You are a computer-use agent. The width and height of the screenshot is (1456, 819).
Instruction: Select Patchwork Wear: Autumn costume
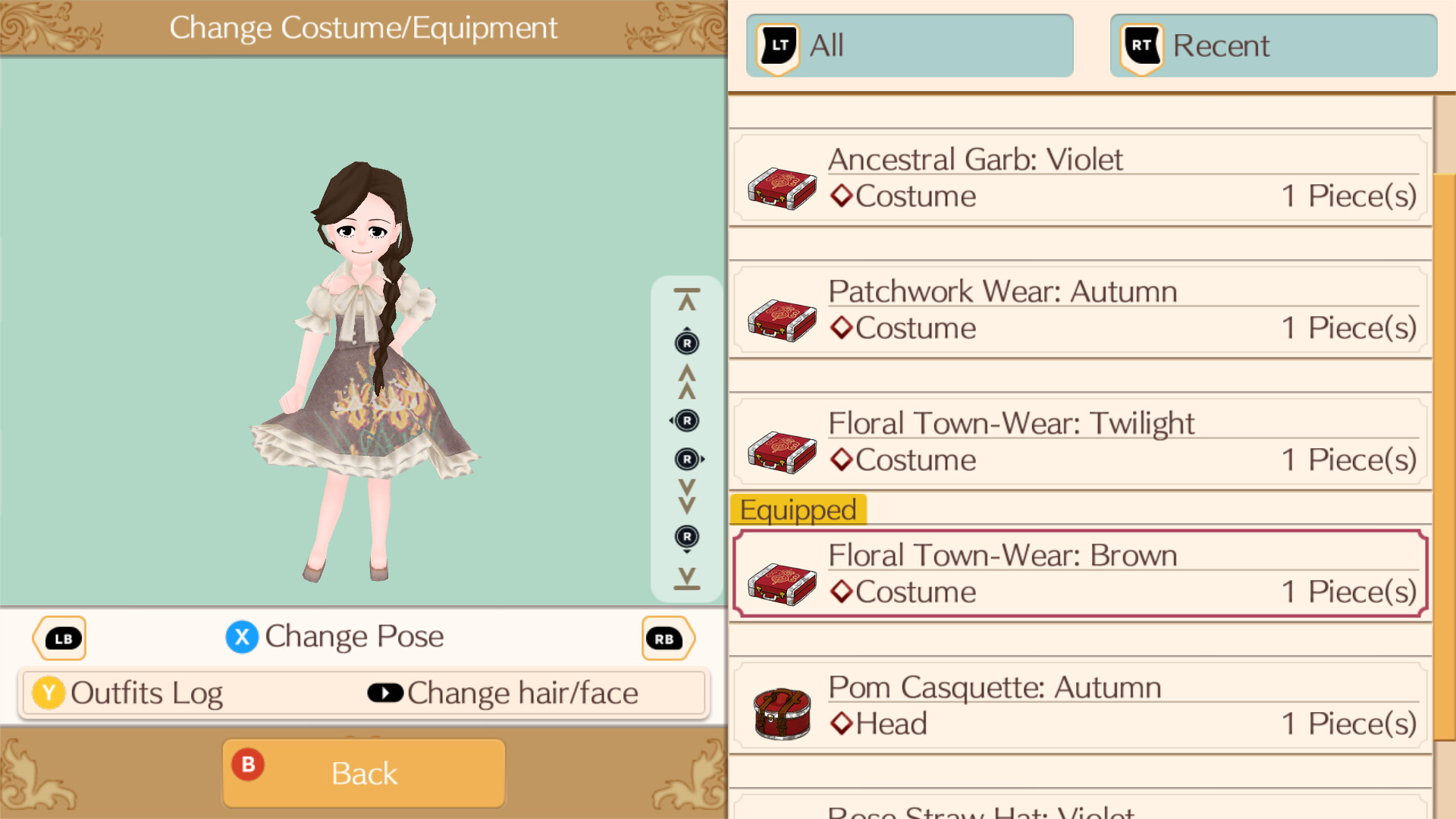[1080, 311]
